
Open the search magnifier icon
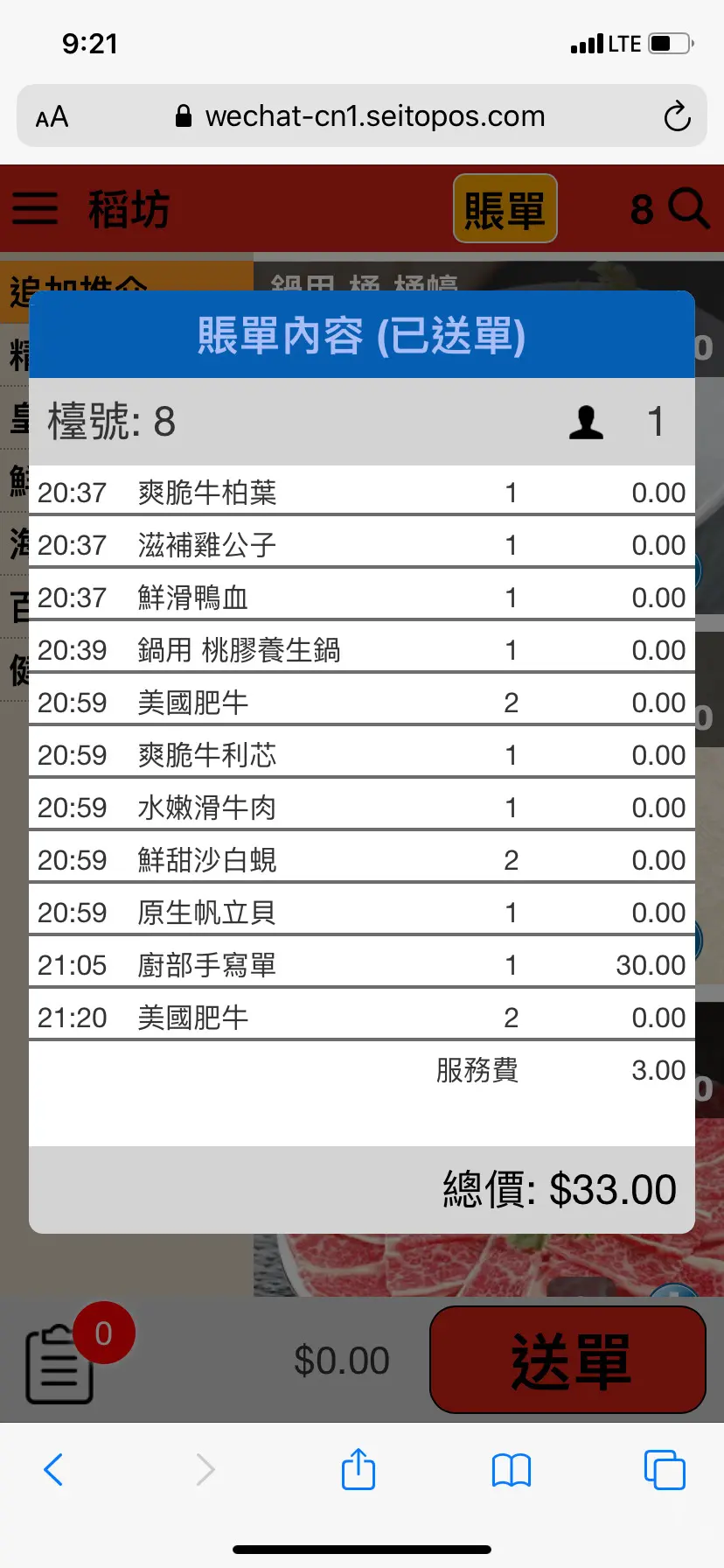pyautogui.click(x=689, y=209)
